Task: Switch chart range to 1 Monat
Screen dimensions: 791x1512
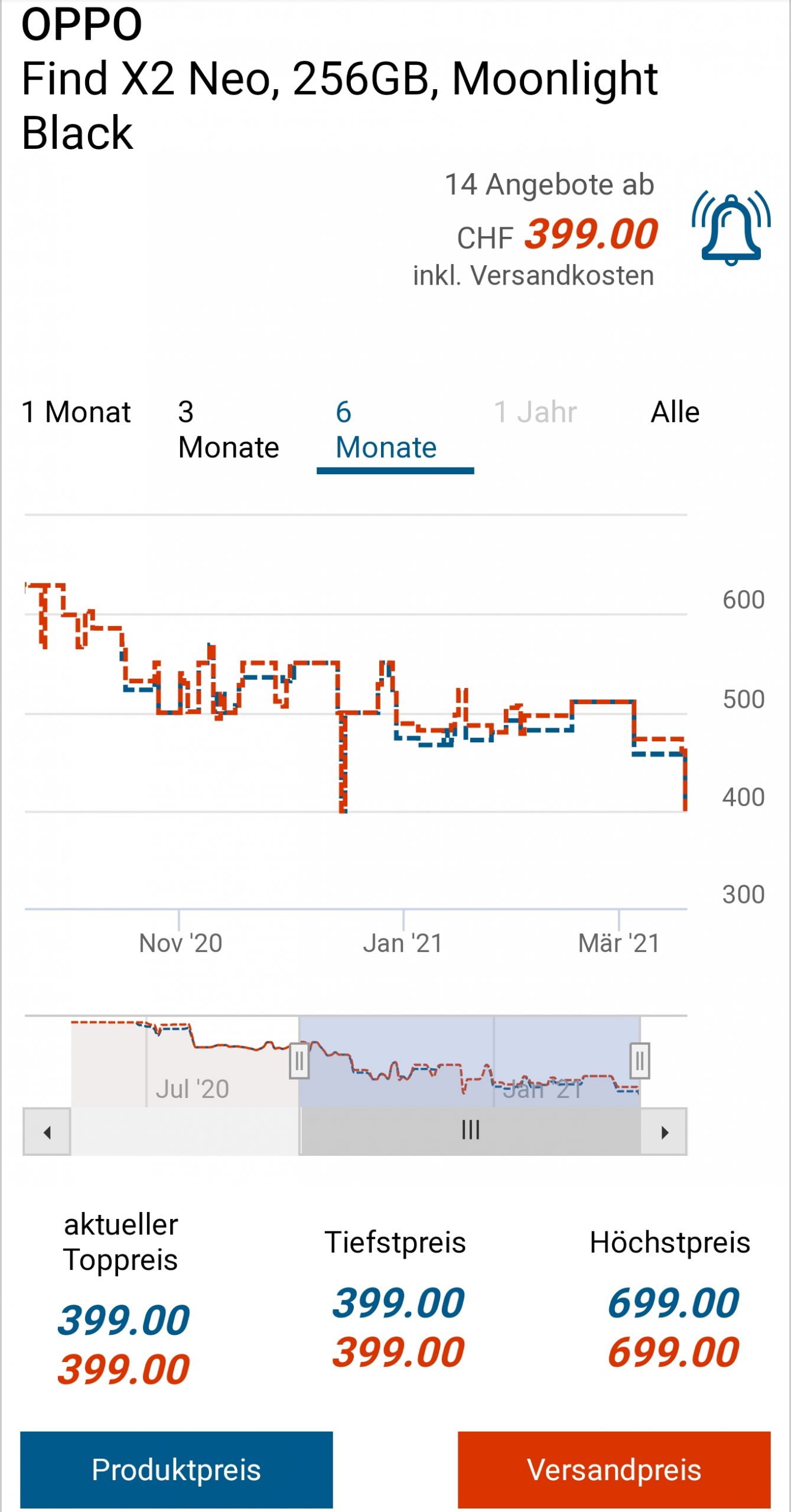Action: (x=76, y=412)
